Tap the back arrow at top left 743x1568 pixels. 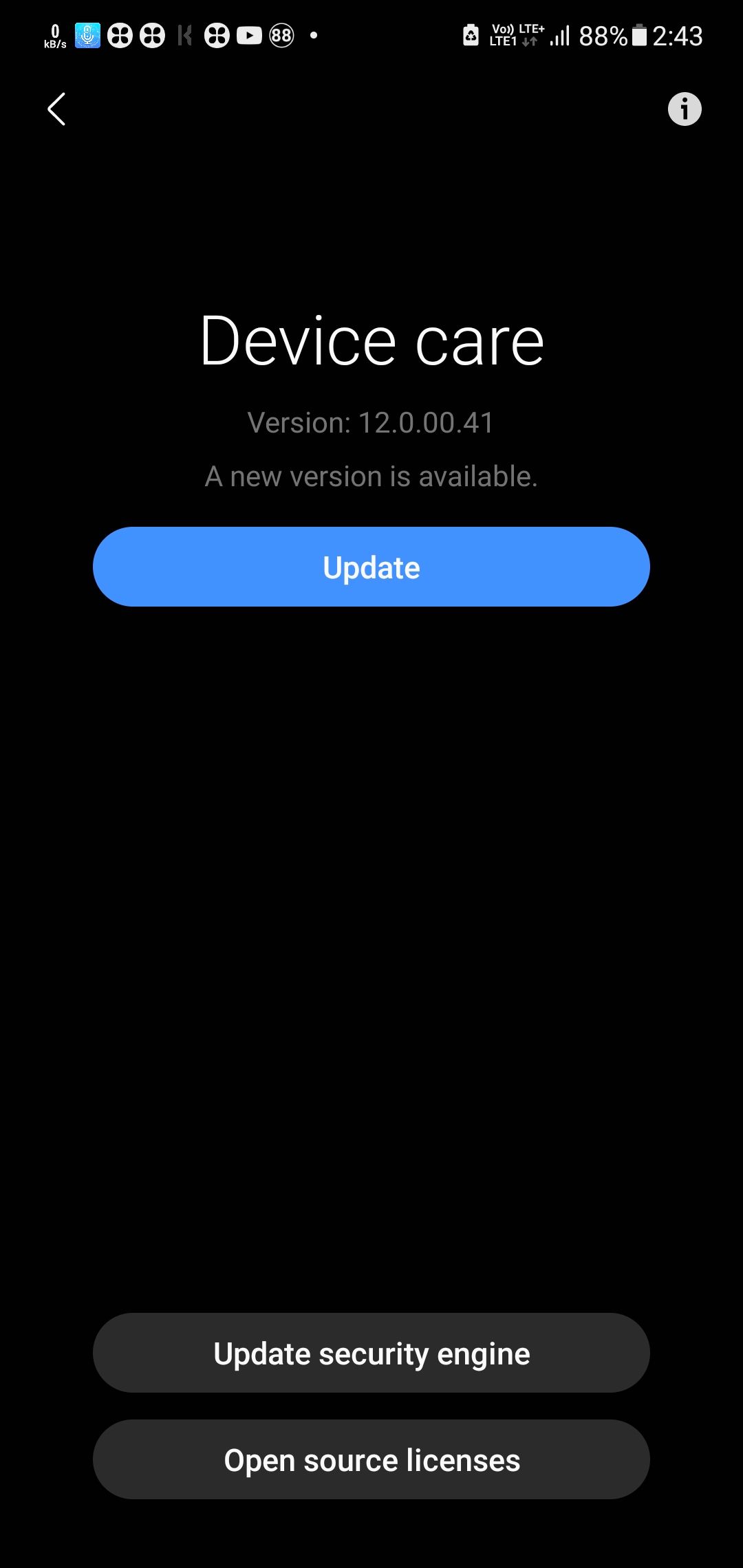click(56, 109)
